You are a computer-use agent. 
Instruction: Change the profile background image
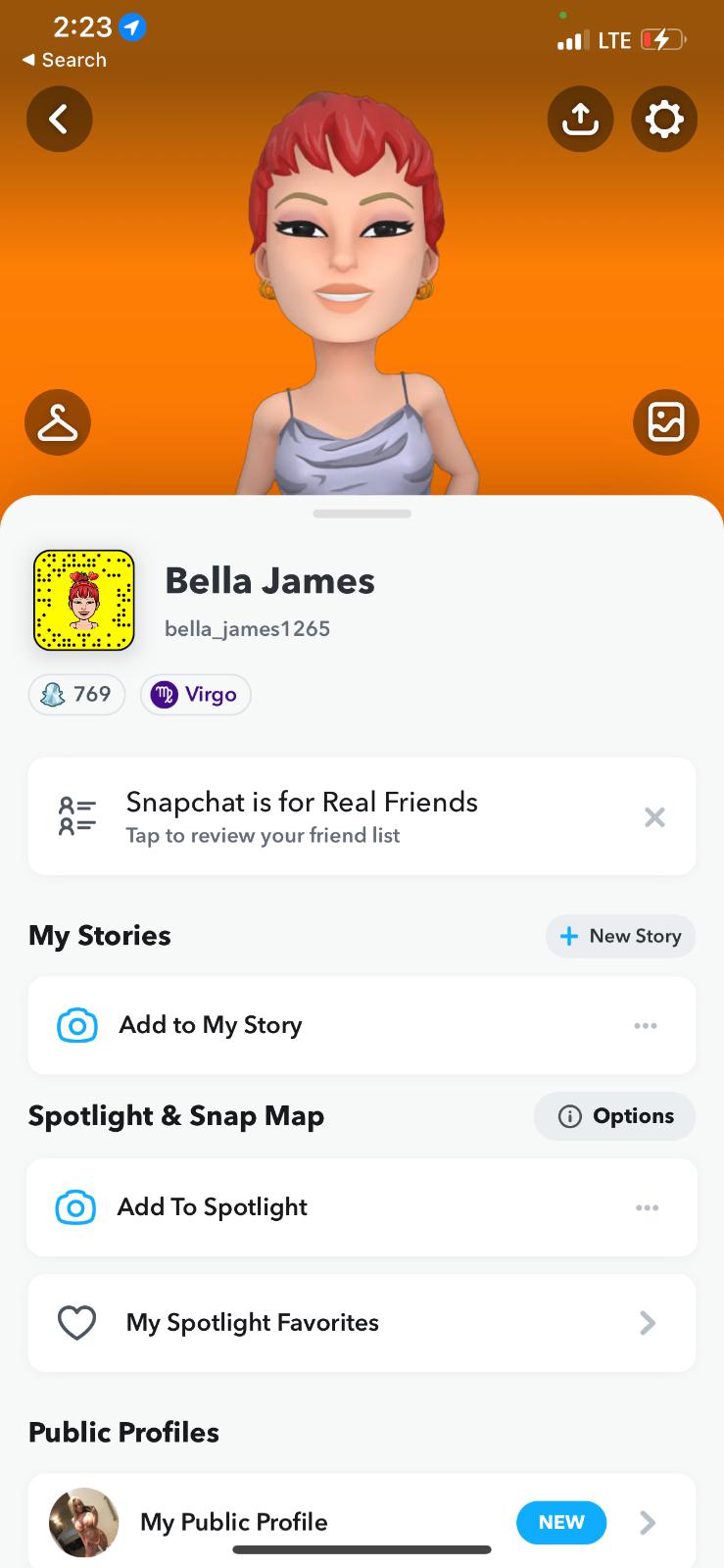click(x=666, y=422)
